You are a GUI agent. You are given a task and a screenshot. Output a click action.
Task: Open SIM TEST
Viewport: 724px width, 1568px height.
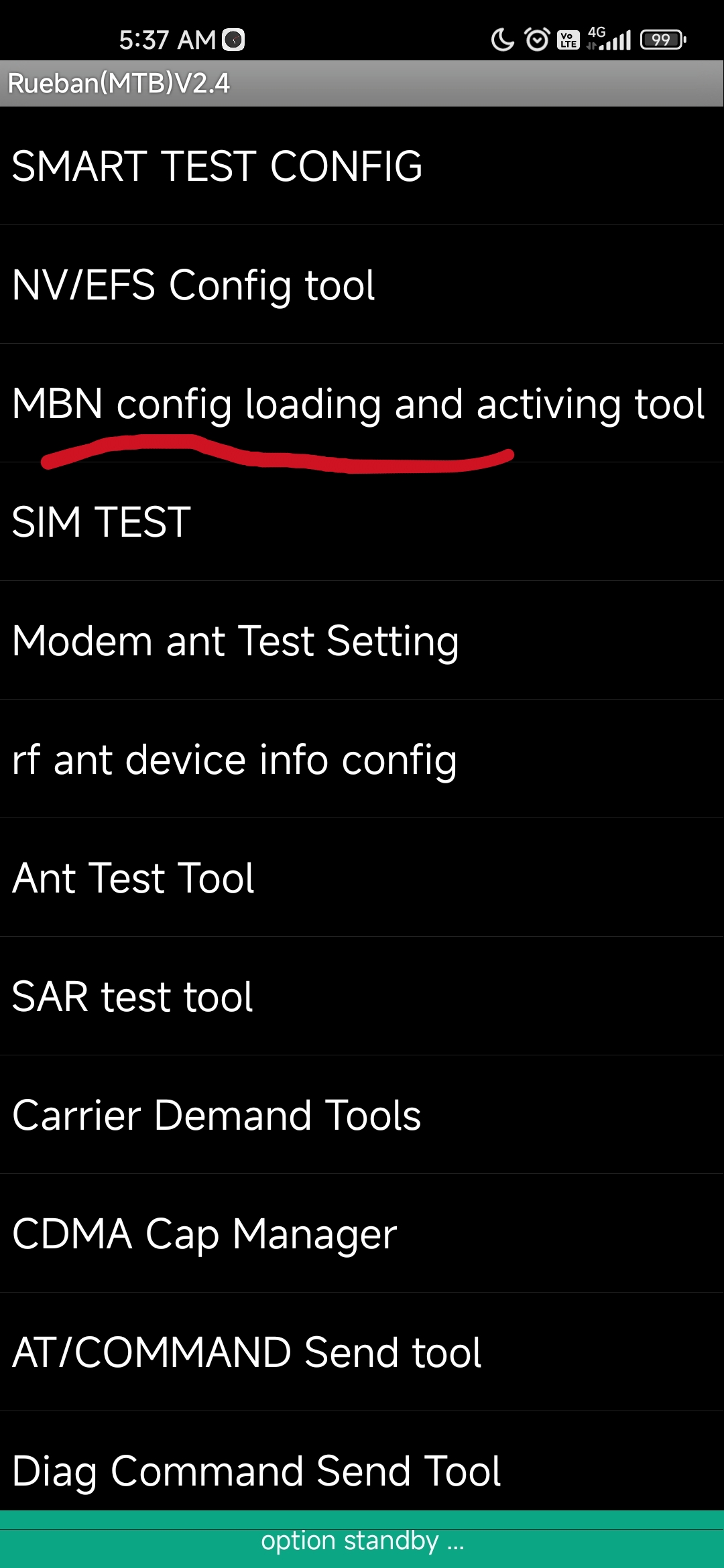362,521
